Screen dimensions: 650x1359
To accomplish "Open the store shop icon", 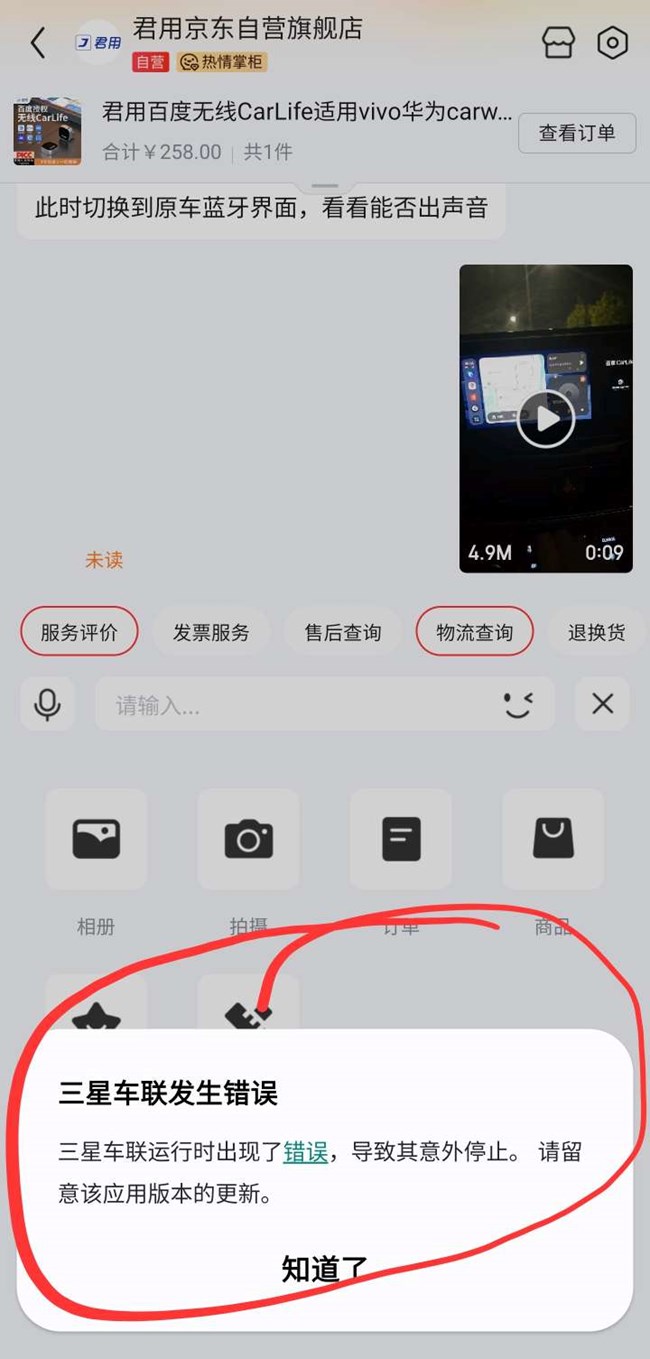I will coord(559,42).
